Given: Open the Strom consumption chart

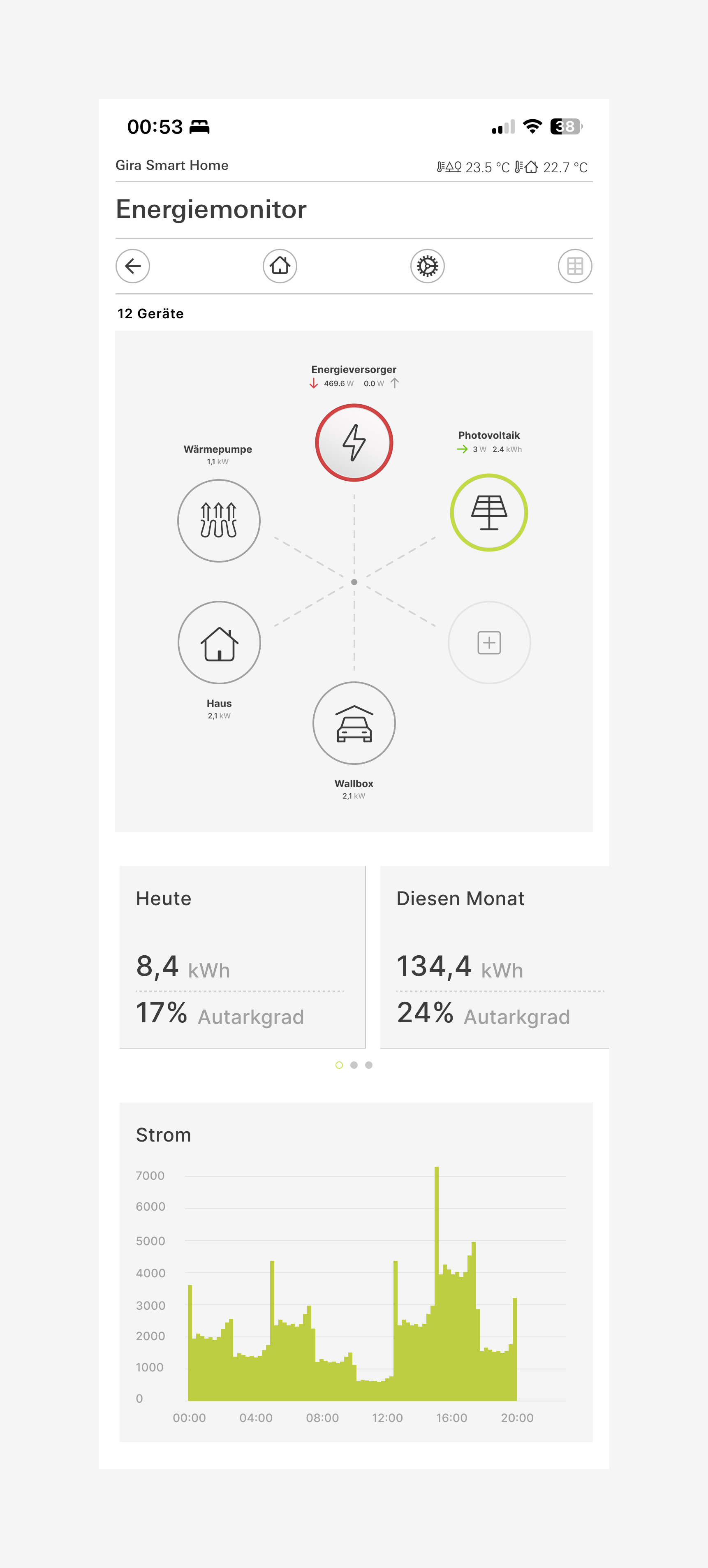Looking at the screenshot, I should [356, 1272].
